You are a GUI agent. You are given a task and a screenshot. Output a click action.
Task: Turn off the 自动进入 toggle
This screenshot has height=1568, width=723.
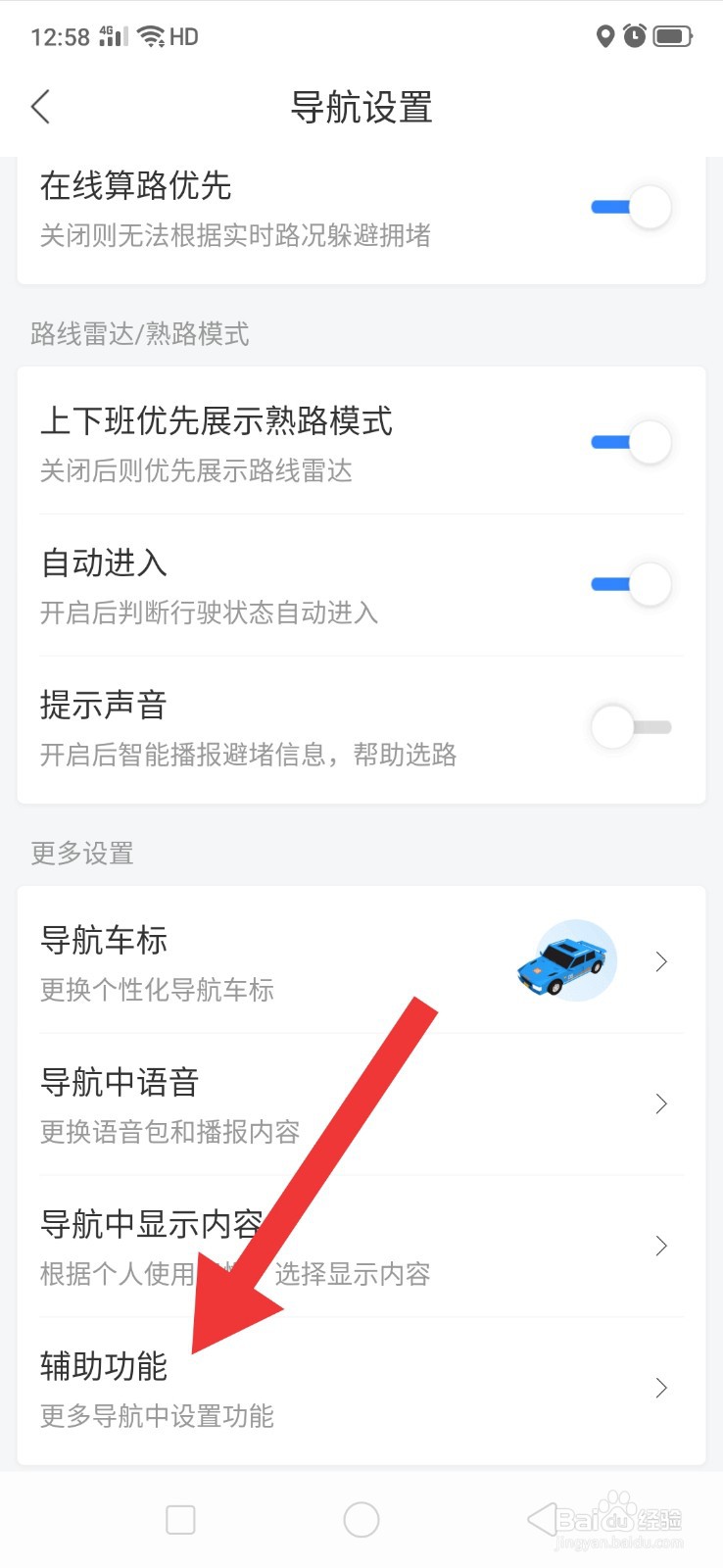[632, 584]
